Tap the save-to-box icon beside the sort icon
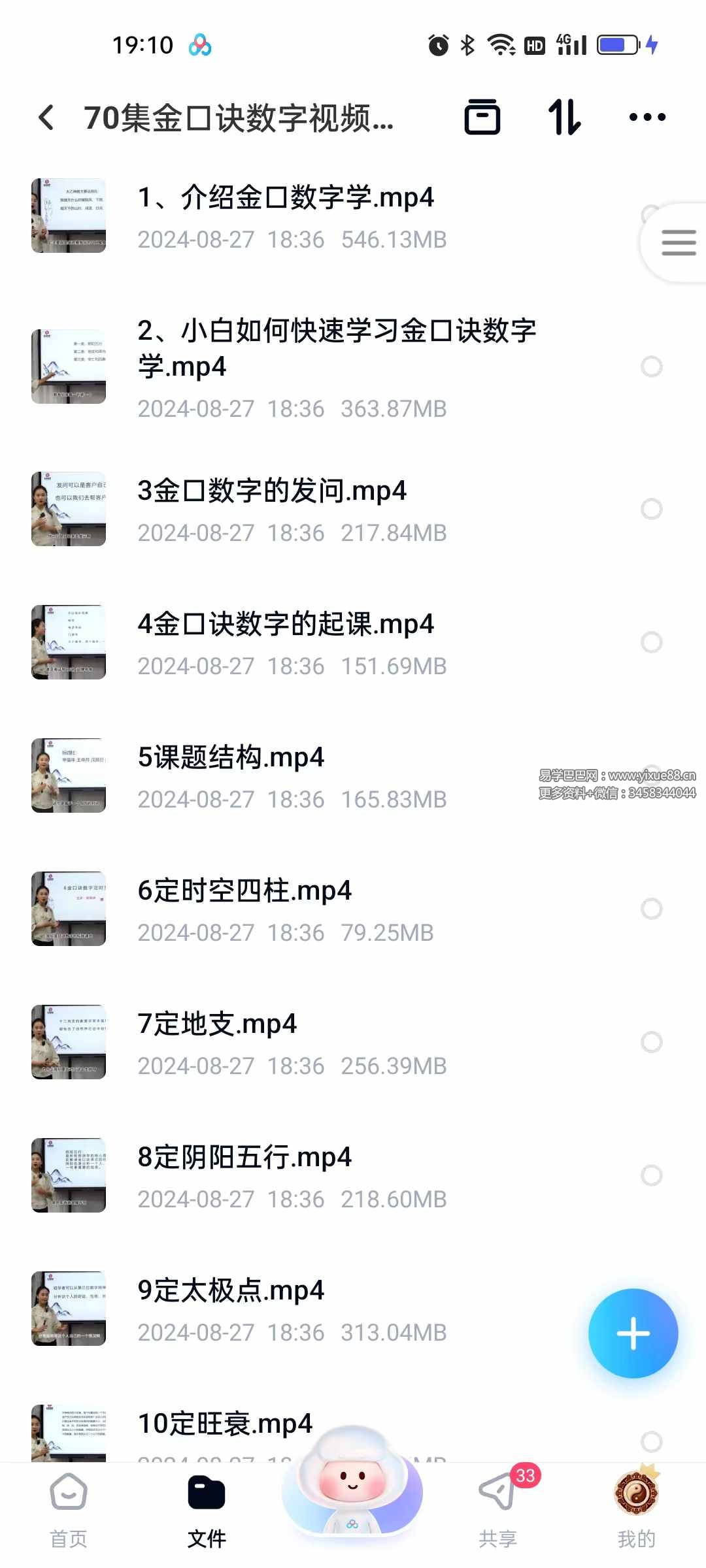Viewport: 706px width, 1568px height. coord(482,116)
